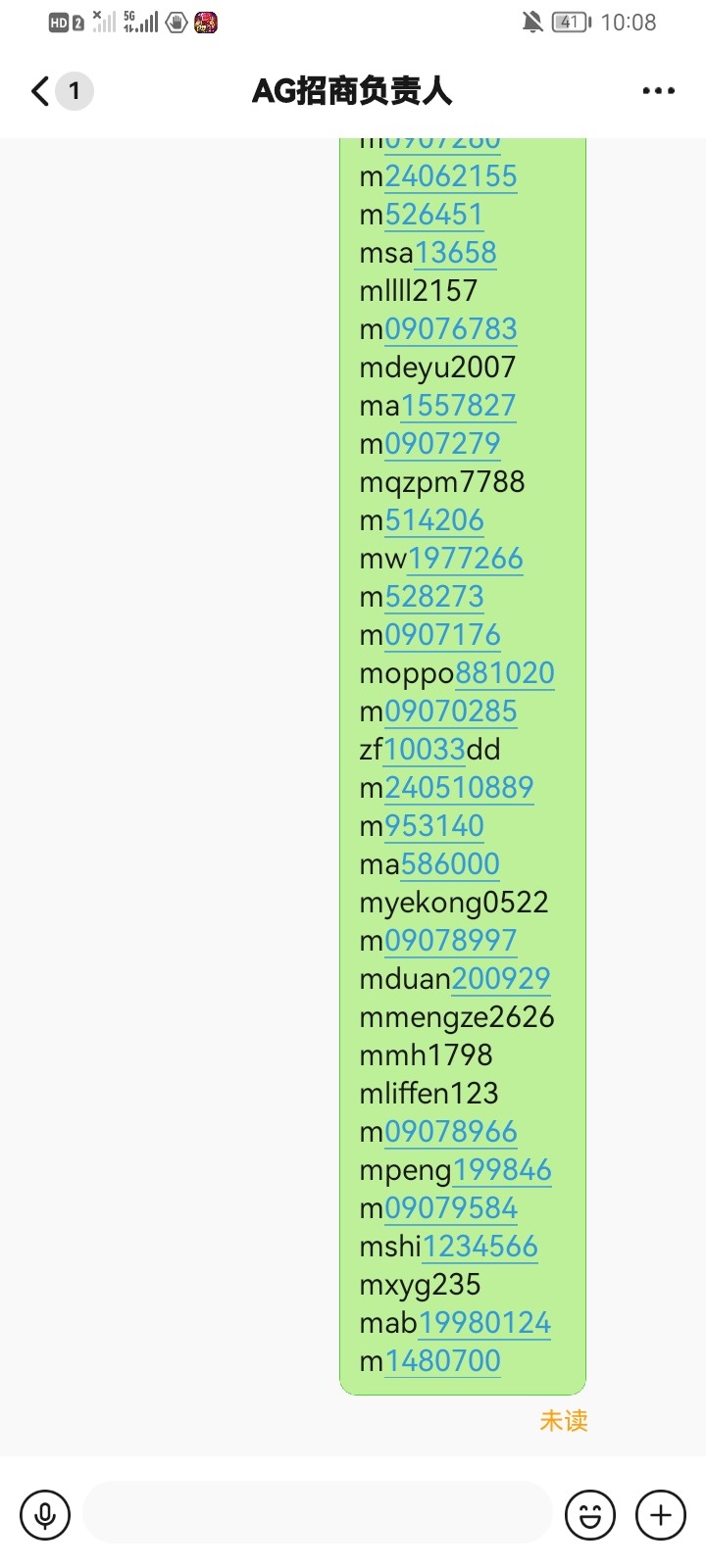The height and width of the screenshot is (1568, 706).
Task: Tap the linked number 24062155
Action: 450,176
